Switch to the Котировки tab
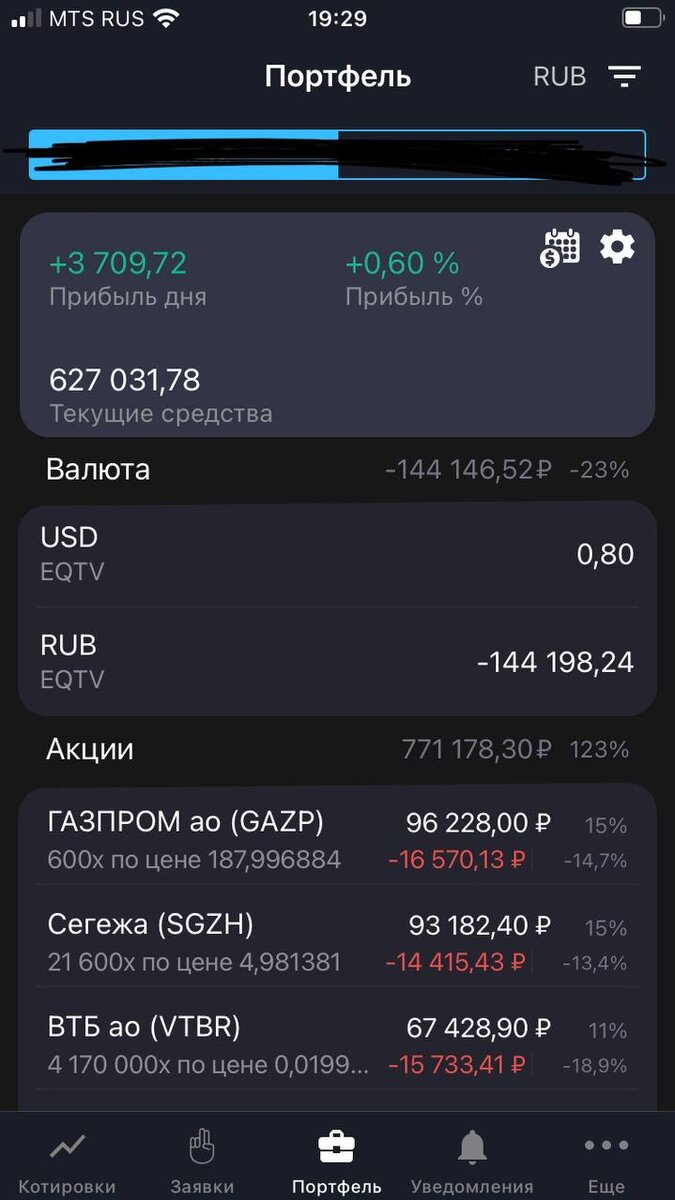 coord(67,1160)
